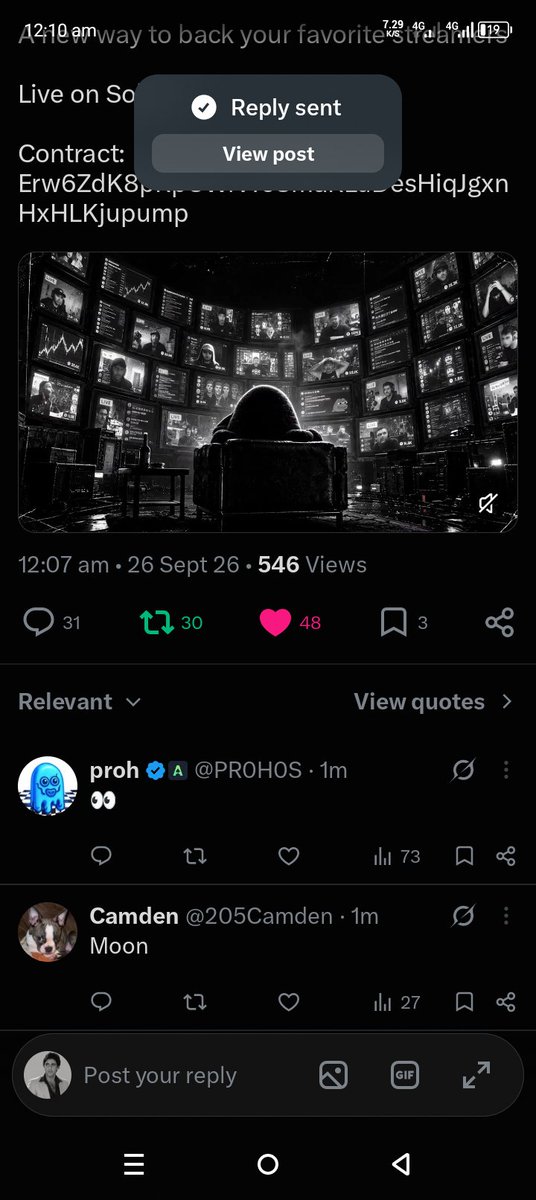Open proh's profile picture
The height and width of the screenshot is (1200, 536).
[x=48, y=786]
